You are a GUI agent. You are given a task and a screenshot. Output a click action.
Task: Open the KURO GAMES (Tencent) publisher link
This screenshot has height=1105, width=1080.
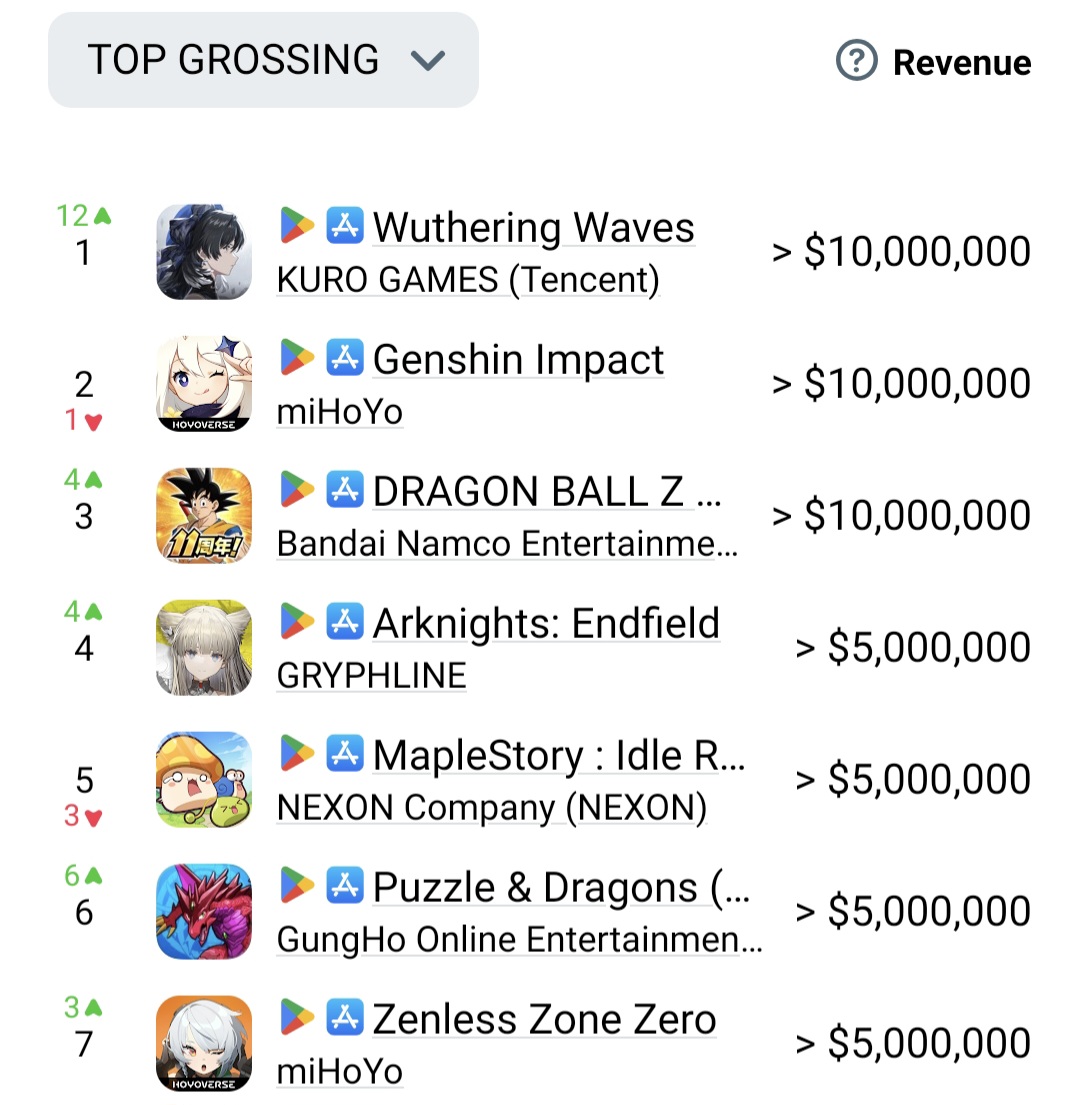468,281
